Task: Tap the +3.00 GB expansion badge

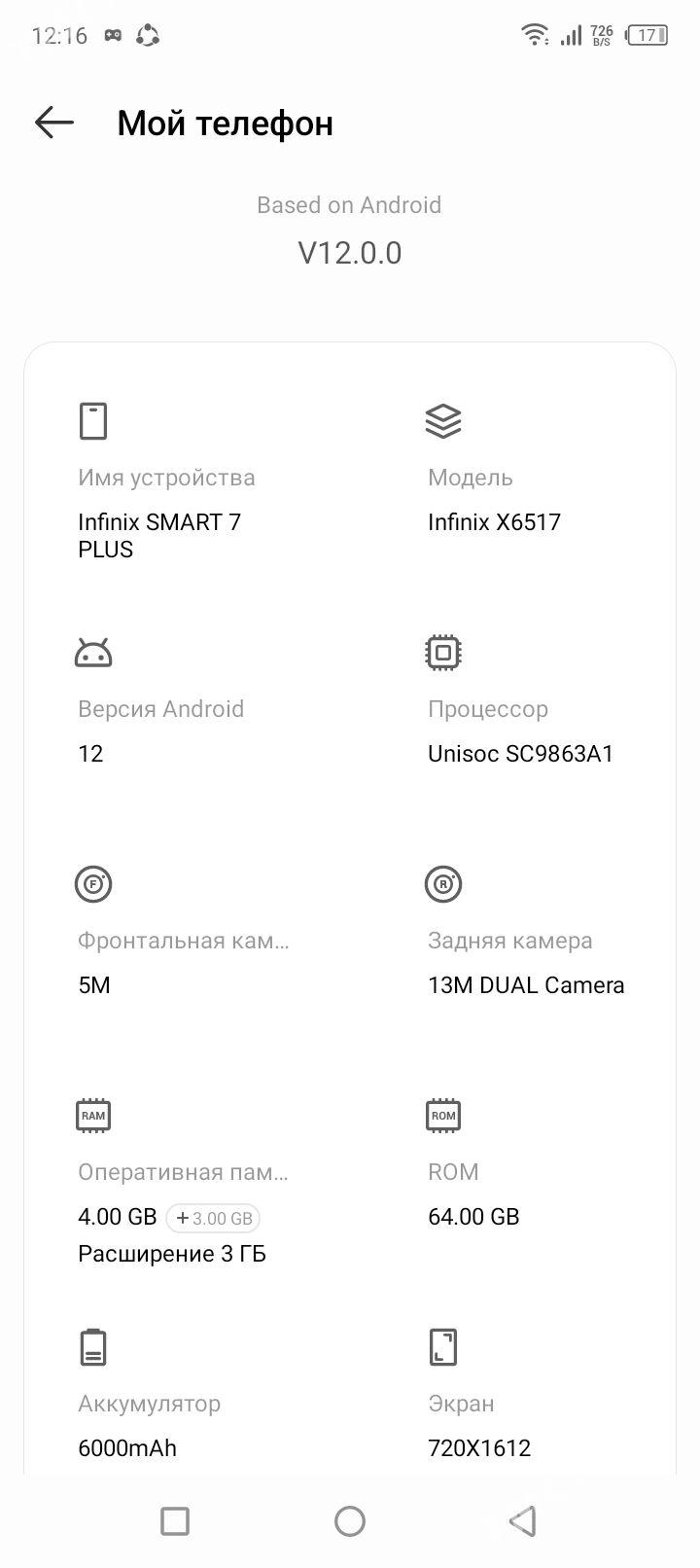Action: coord(213,1217)
